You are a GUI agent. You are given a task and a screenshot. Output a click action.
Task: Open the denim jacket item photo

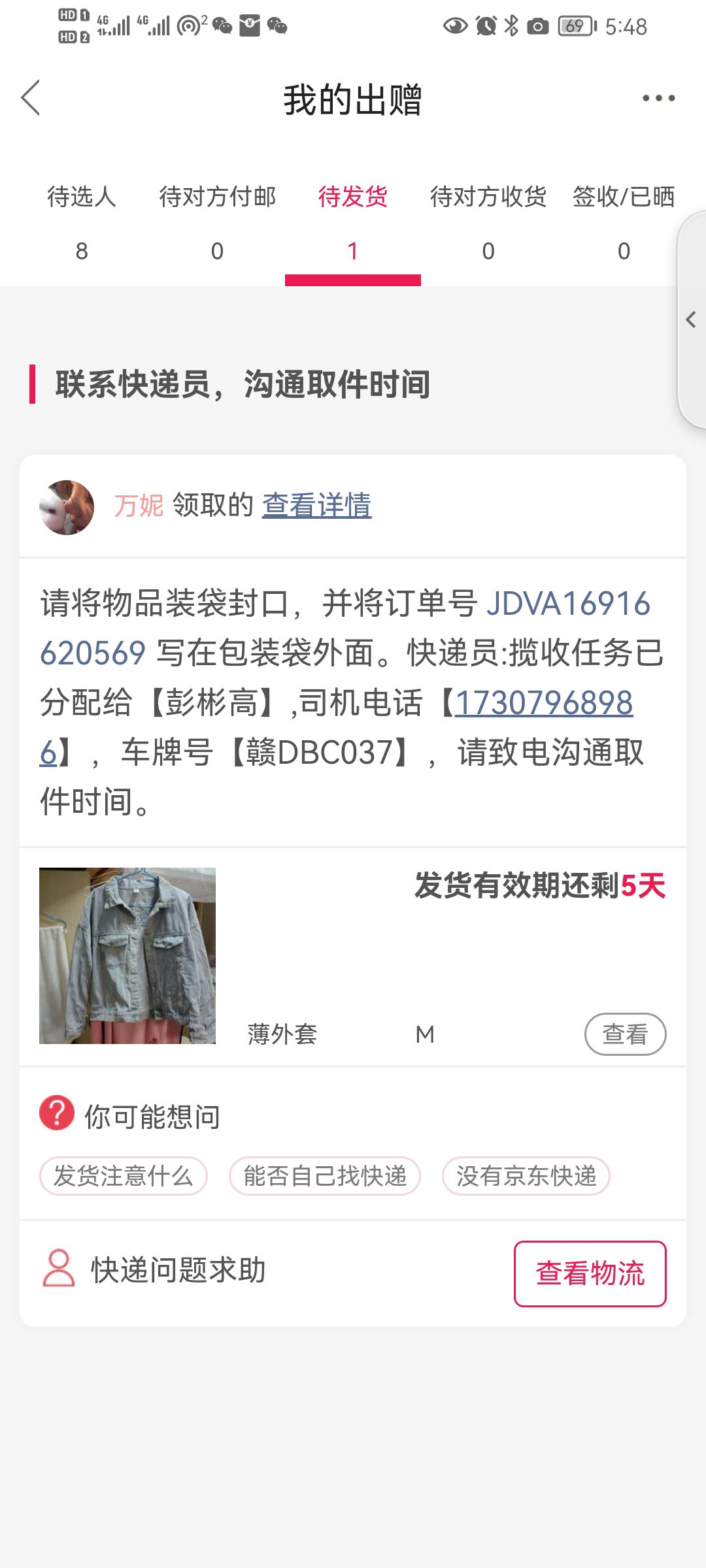tap(127, 955)
